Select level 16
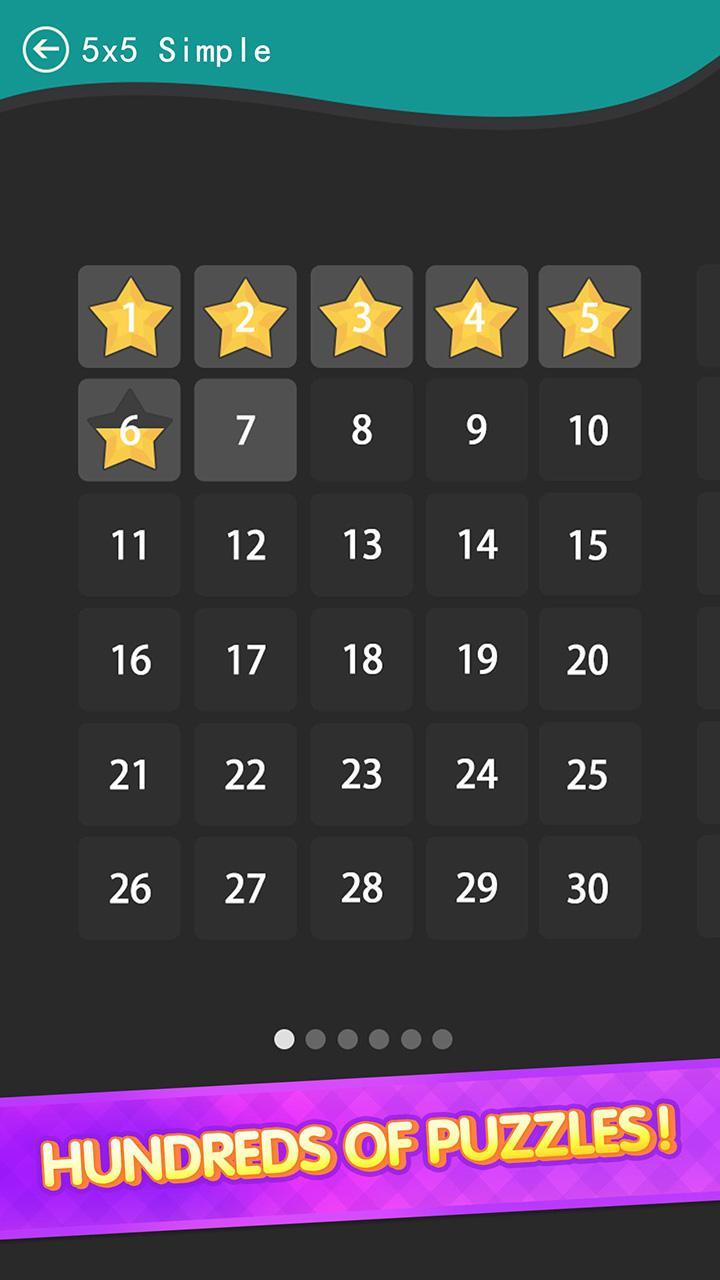Image resolution: width=720 pixels, height=1280 pixels. pos(129,659)
